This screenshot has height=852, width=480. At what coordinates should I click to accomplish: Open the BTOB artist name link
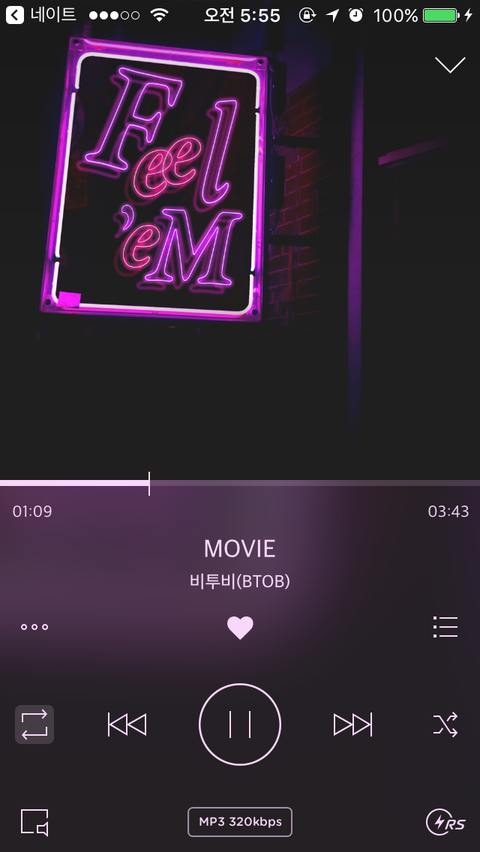(x=240, y=581)
